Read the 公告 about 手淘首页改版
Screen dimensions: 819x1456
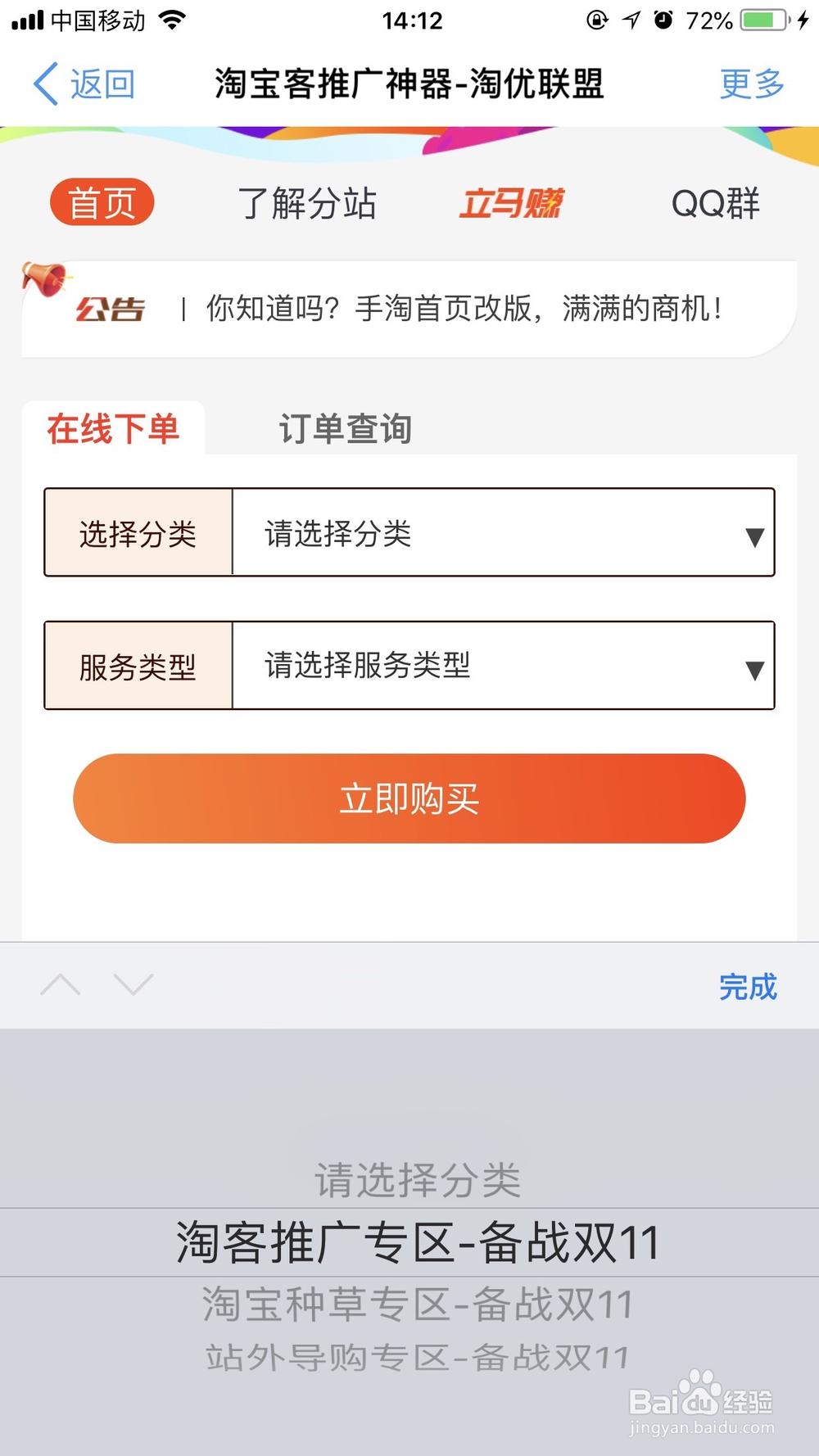(464, 309)
